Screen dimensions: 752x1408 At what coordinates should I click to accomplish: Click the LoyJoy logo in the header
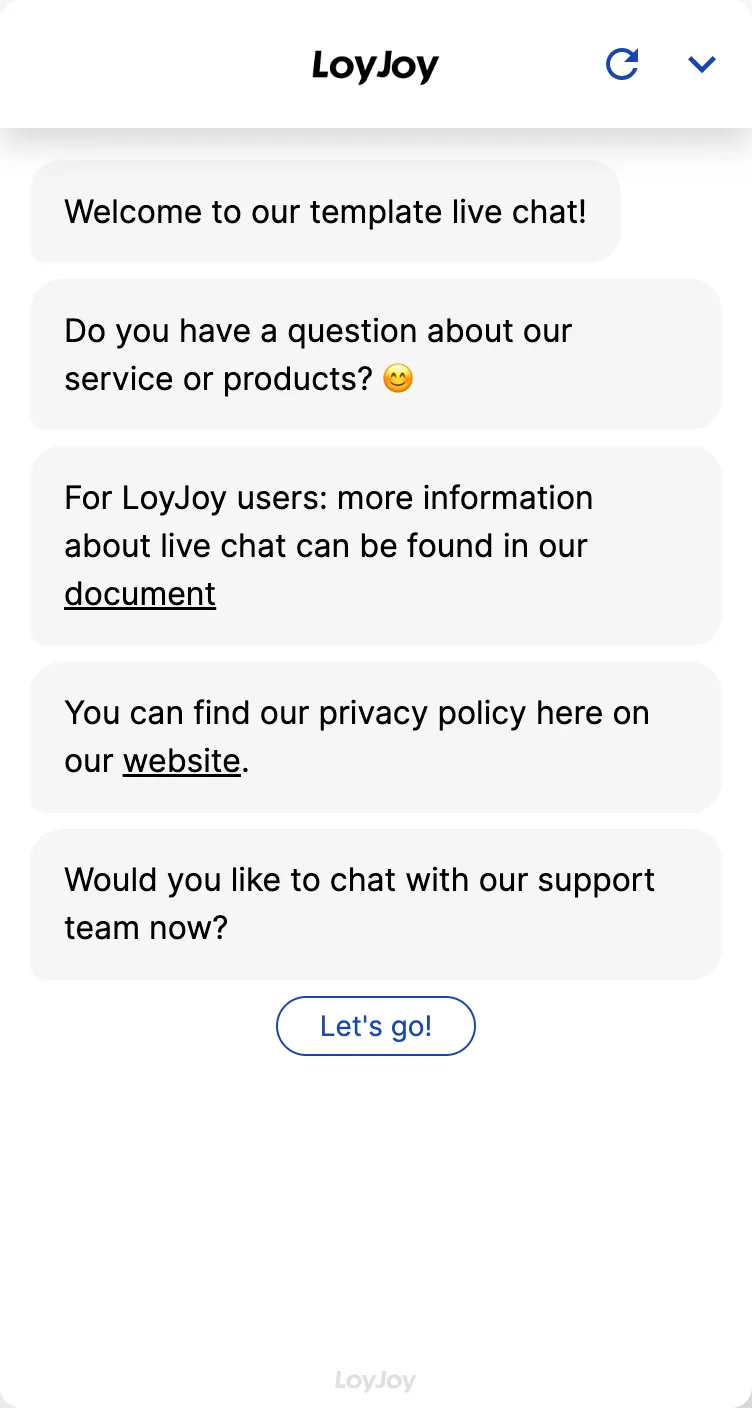point(375,63)
